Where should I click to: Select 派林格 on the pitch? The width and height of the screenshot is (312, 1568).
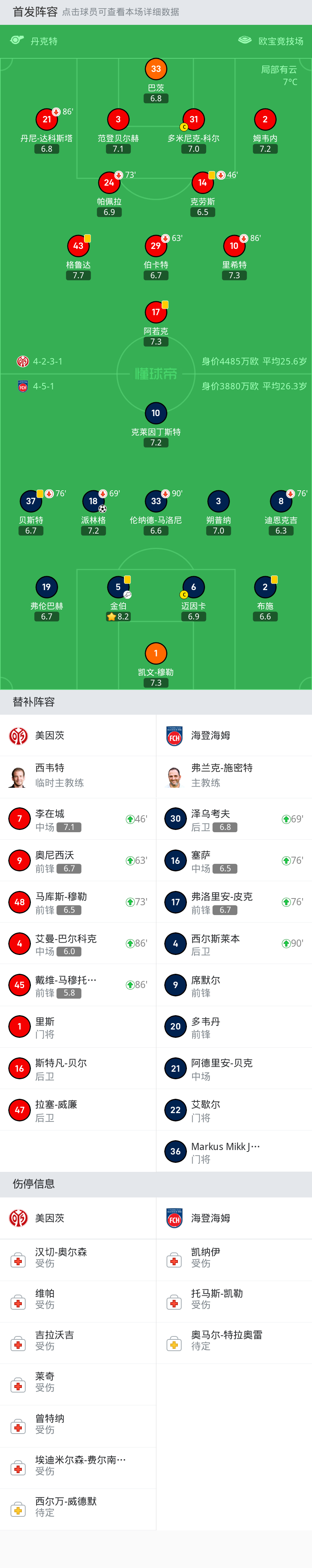pyautogui.click(x=93, y=502)
